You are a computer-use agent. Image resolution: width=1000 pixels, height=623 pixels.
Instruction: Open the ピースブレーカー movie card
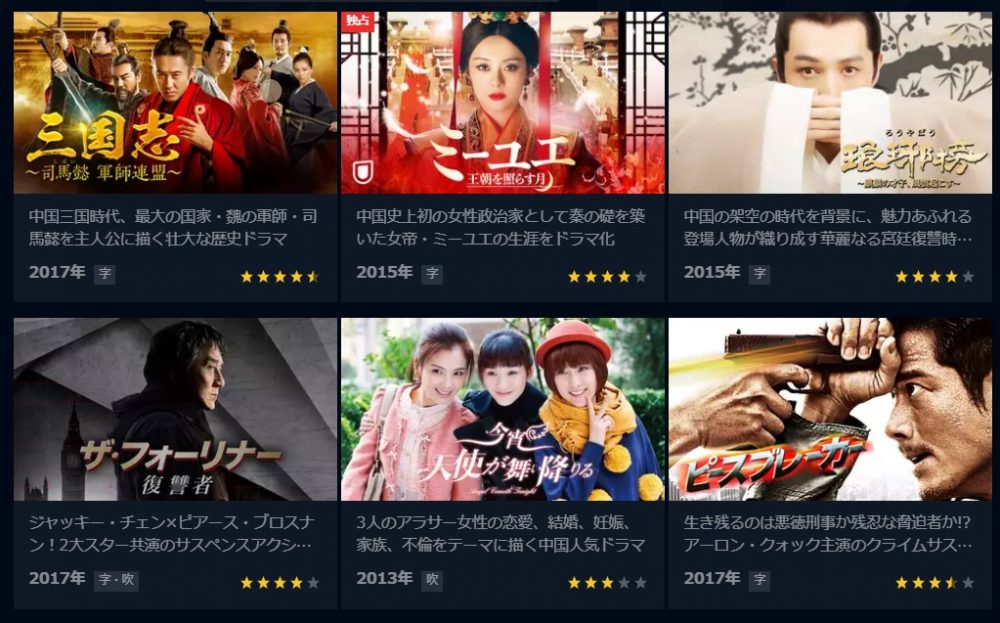[829, 410]
